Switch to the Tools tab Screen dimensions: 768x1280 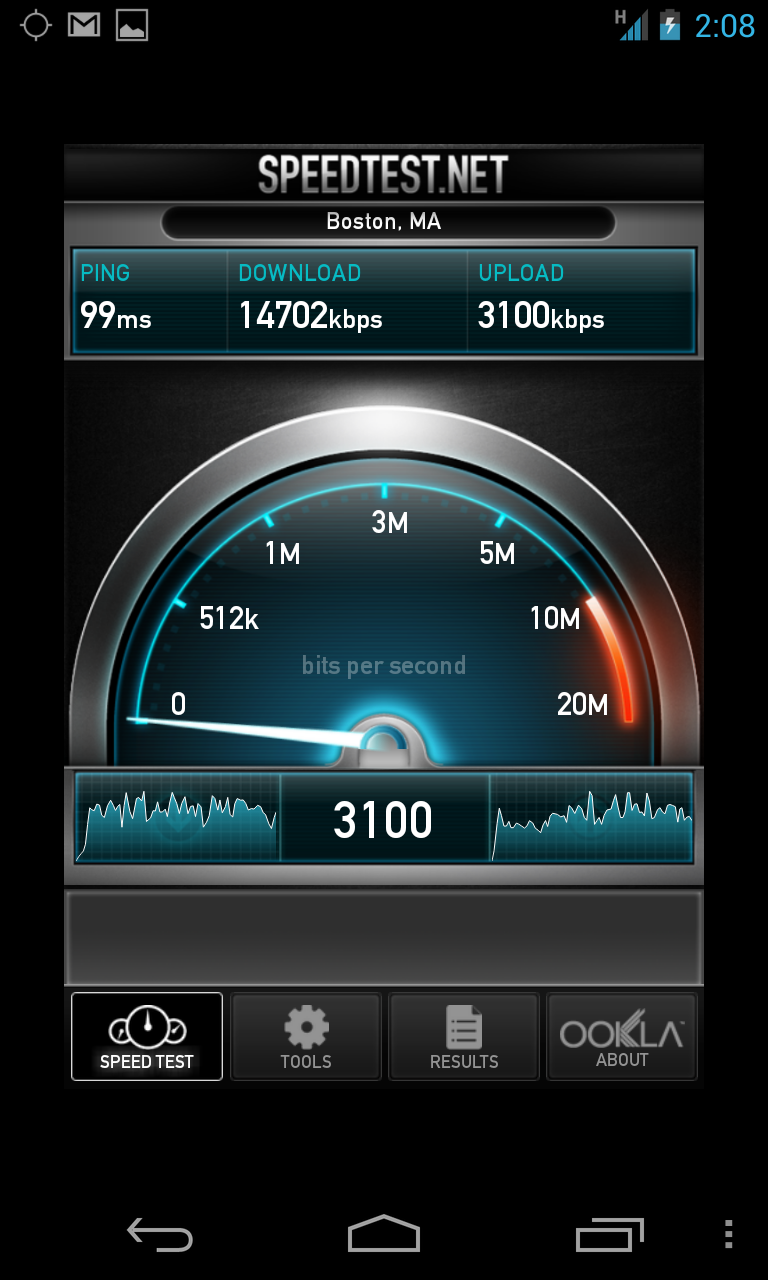click(306, 1037)
